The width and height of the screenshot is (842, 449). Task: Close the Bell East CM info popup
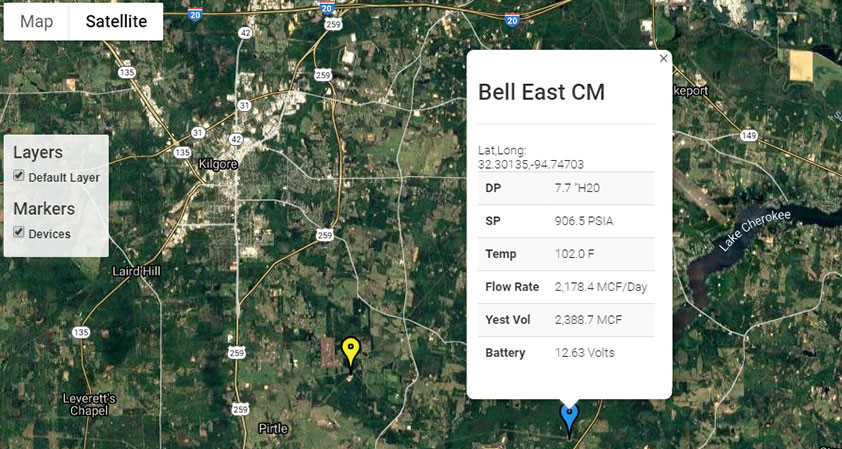click(x=663, y=59)
